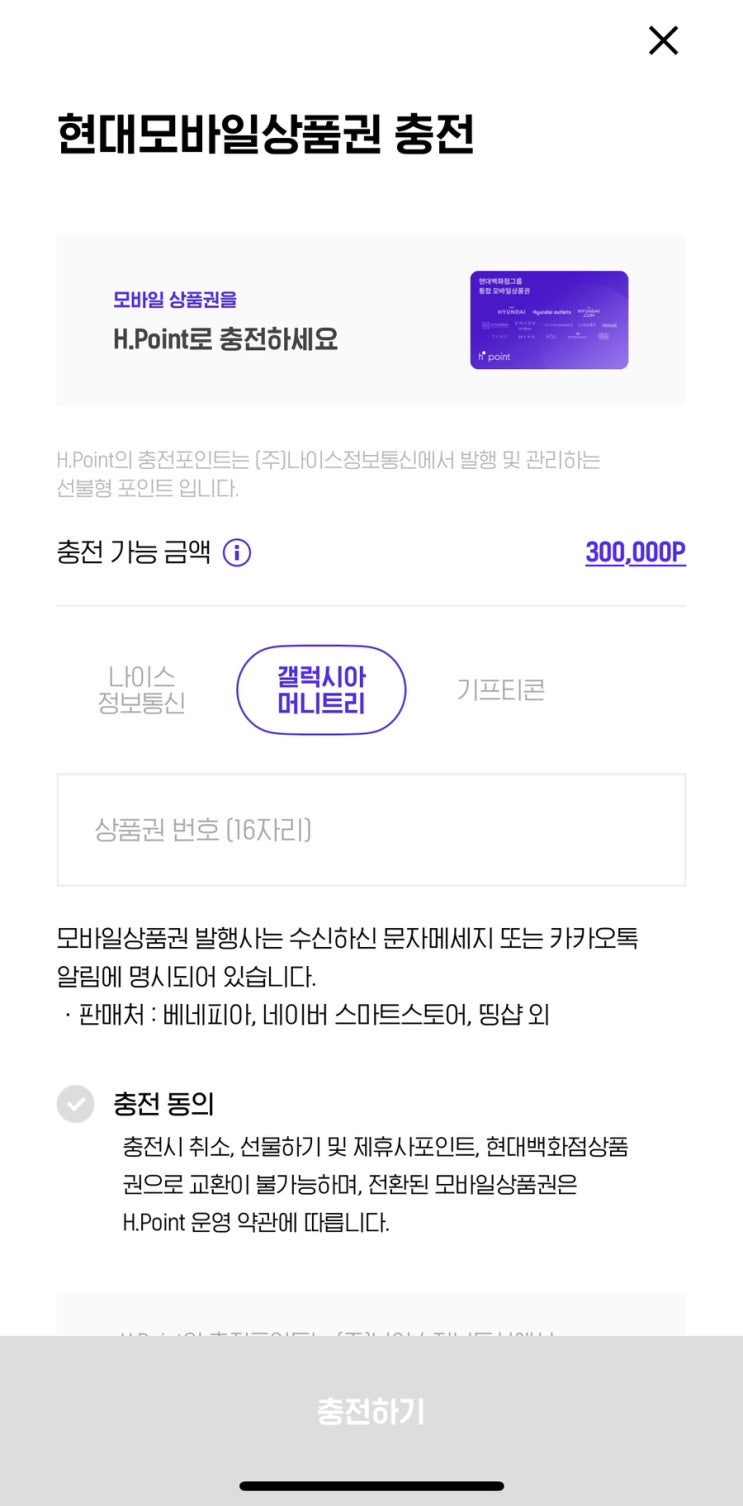Open the H.Point로 충전하세요 banner

coord(371,320)
